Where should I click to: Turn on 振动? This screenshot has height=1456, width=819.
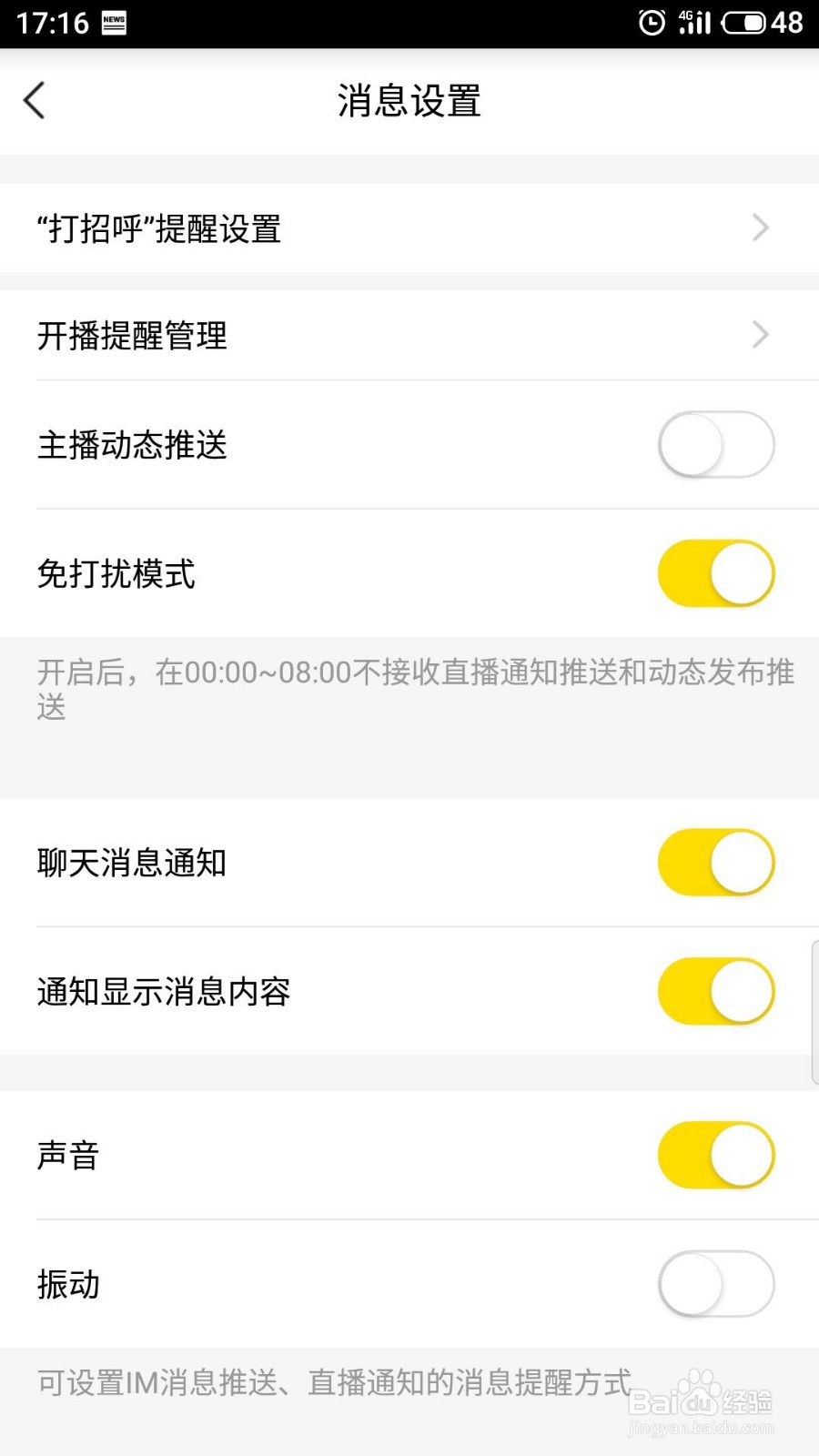pyautogui.click(x=716, y=1284)
